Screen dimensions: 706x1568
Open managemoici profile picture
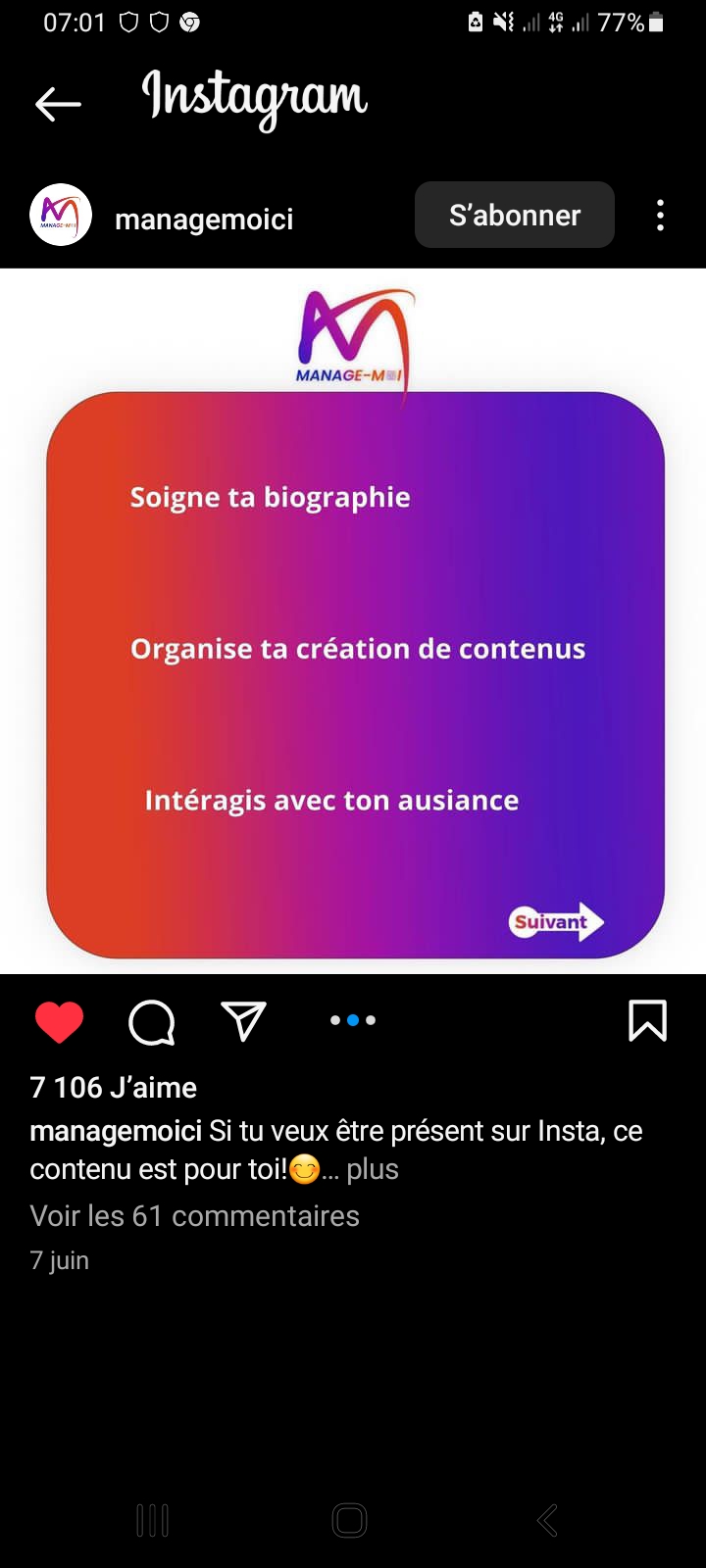61,215
